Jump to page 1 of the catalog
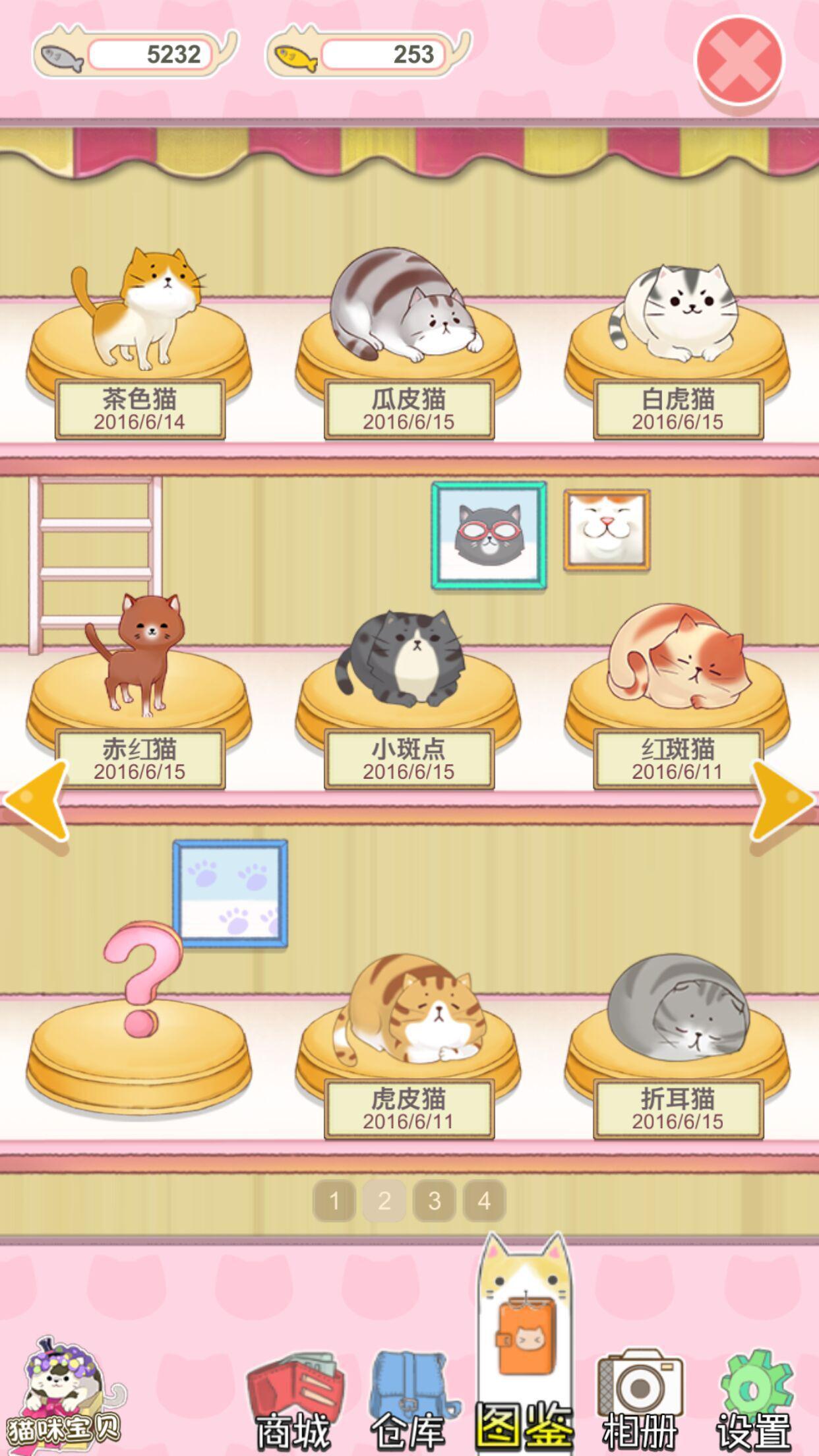 point(334,1200)
